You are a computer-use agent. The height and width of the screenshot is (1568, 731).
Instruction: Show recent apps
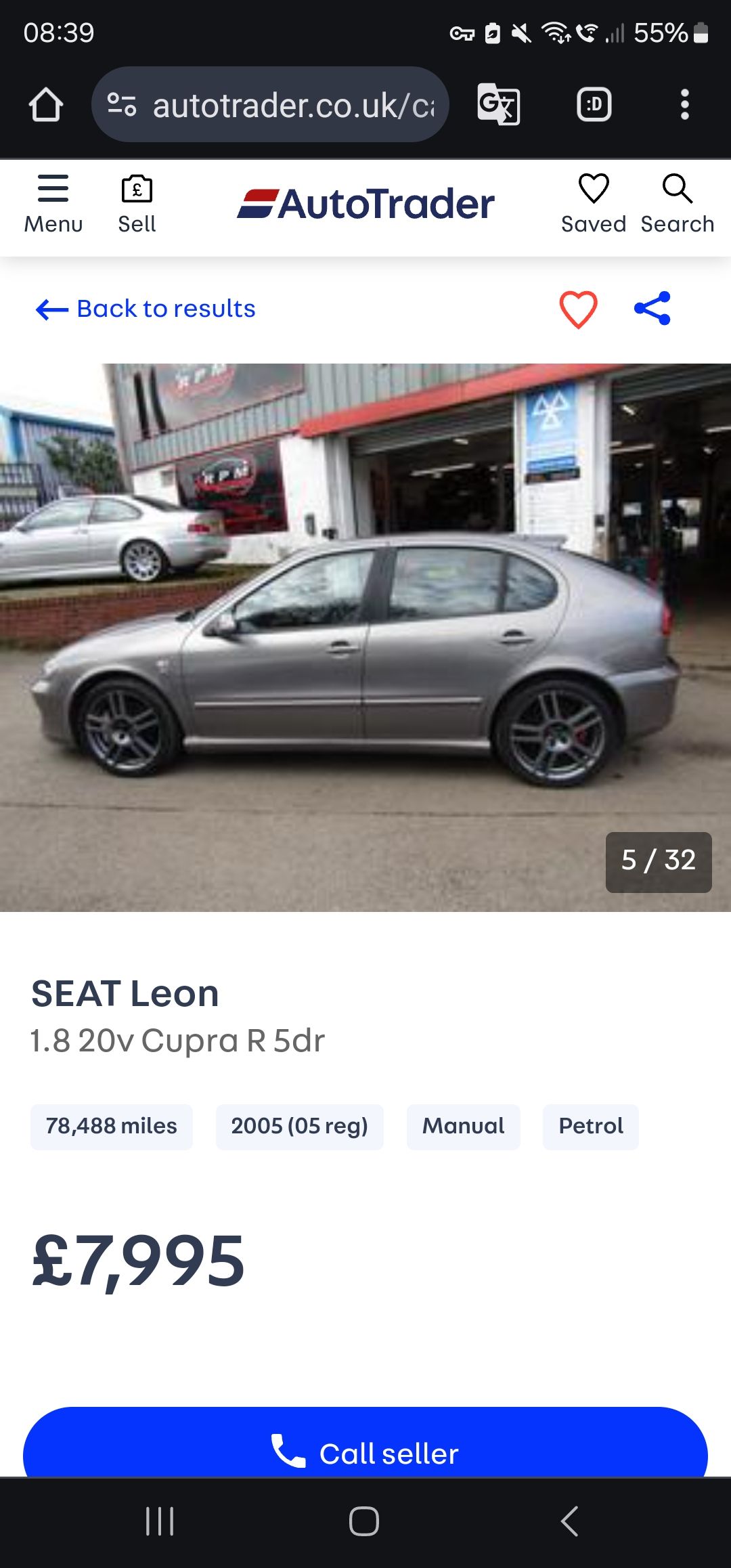click(160, 1521)
